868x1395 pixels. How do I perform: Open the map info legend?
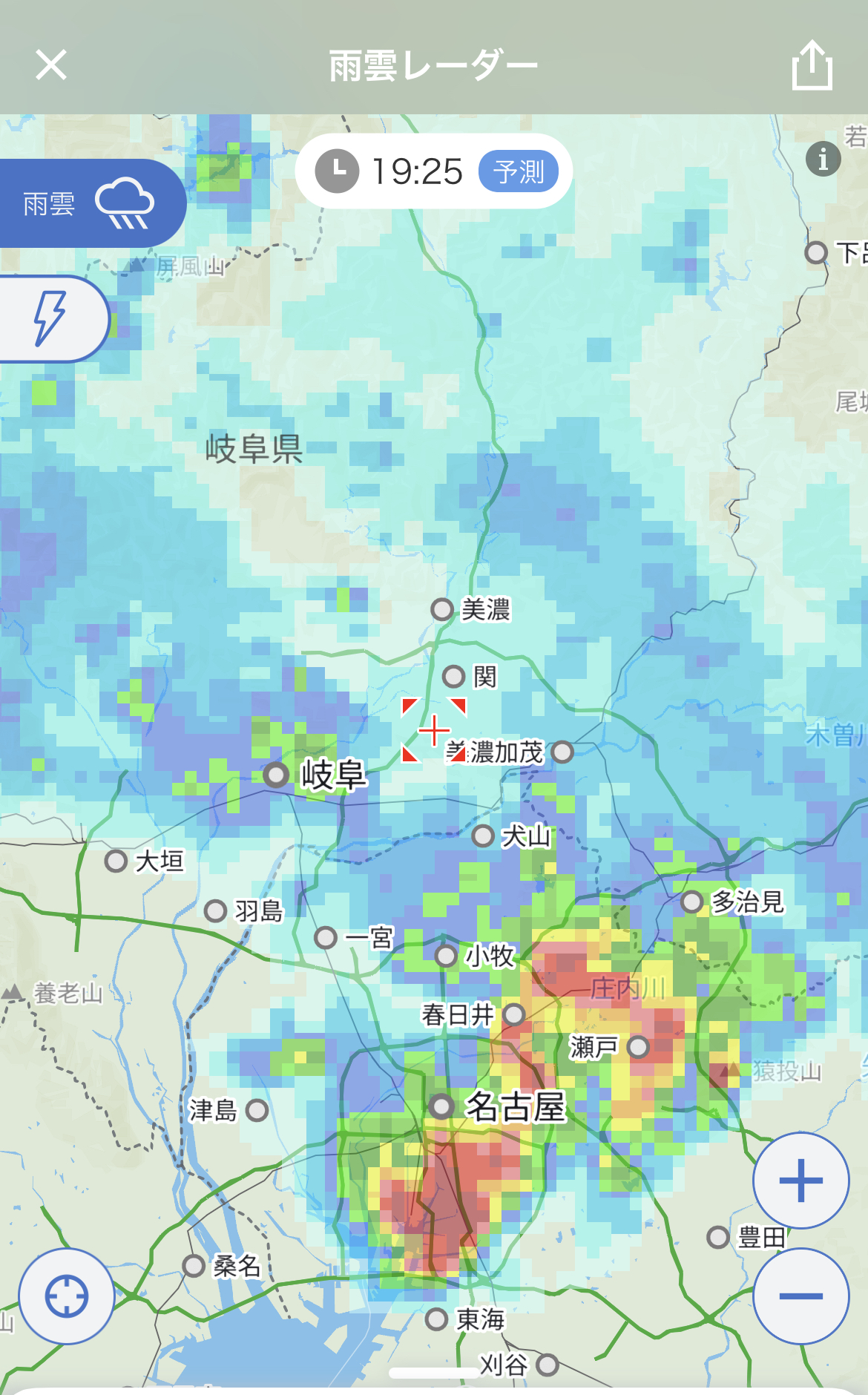pos(823,159)
